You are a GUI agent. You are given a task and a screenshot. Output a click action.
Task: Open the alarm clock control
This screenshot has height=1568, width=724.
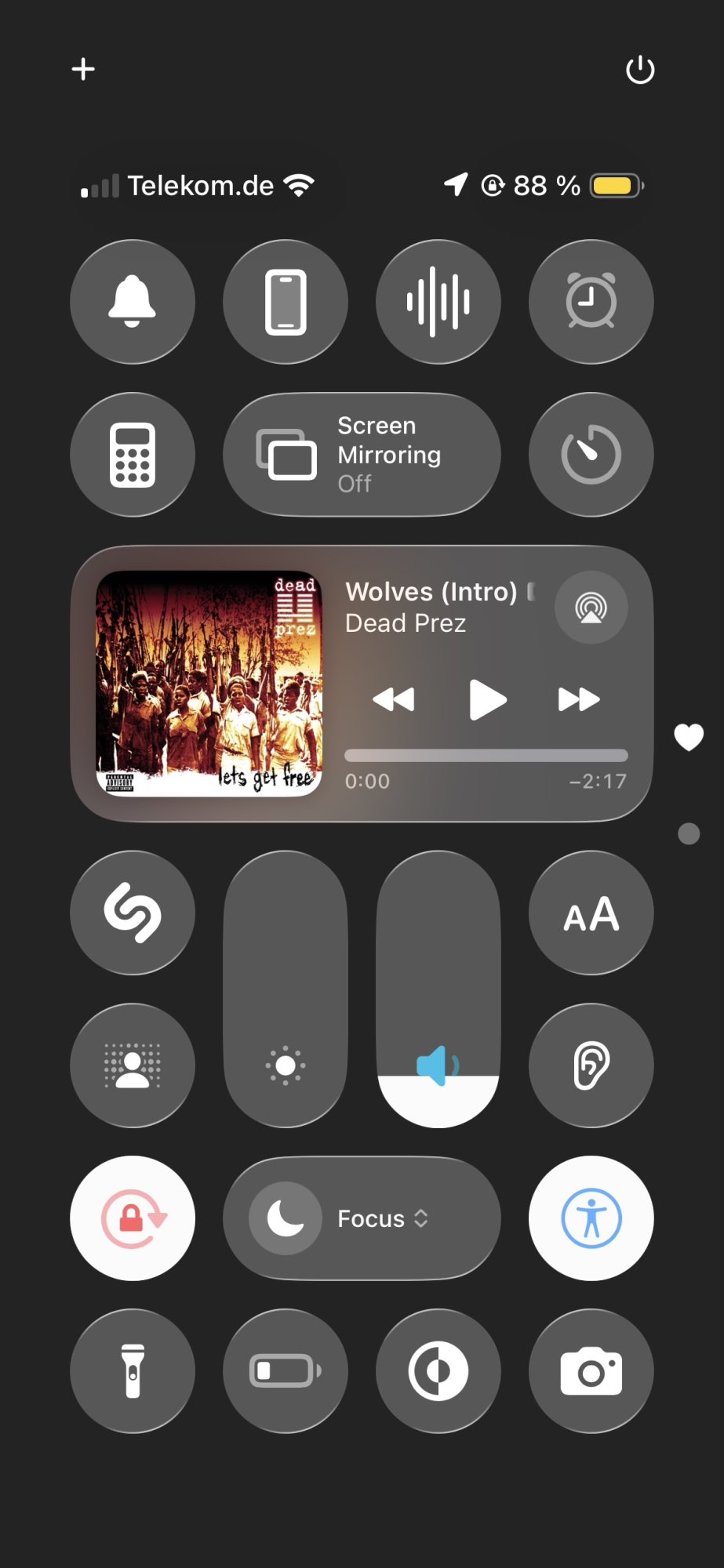pyautogui.click(x=591, y=302)
